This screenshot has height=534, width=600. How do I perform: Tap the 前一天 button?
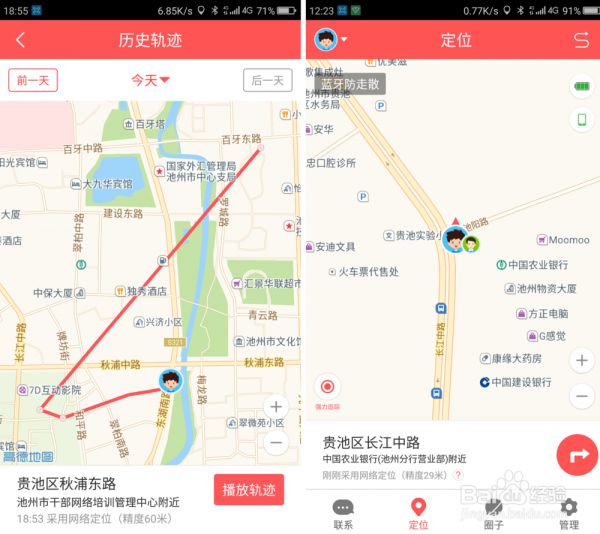pos(33,80)
